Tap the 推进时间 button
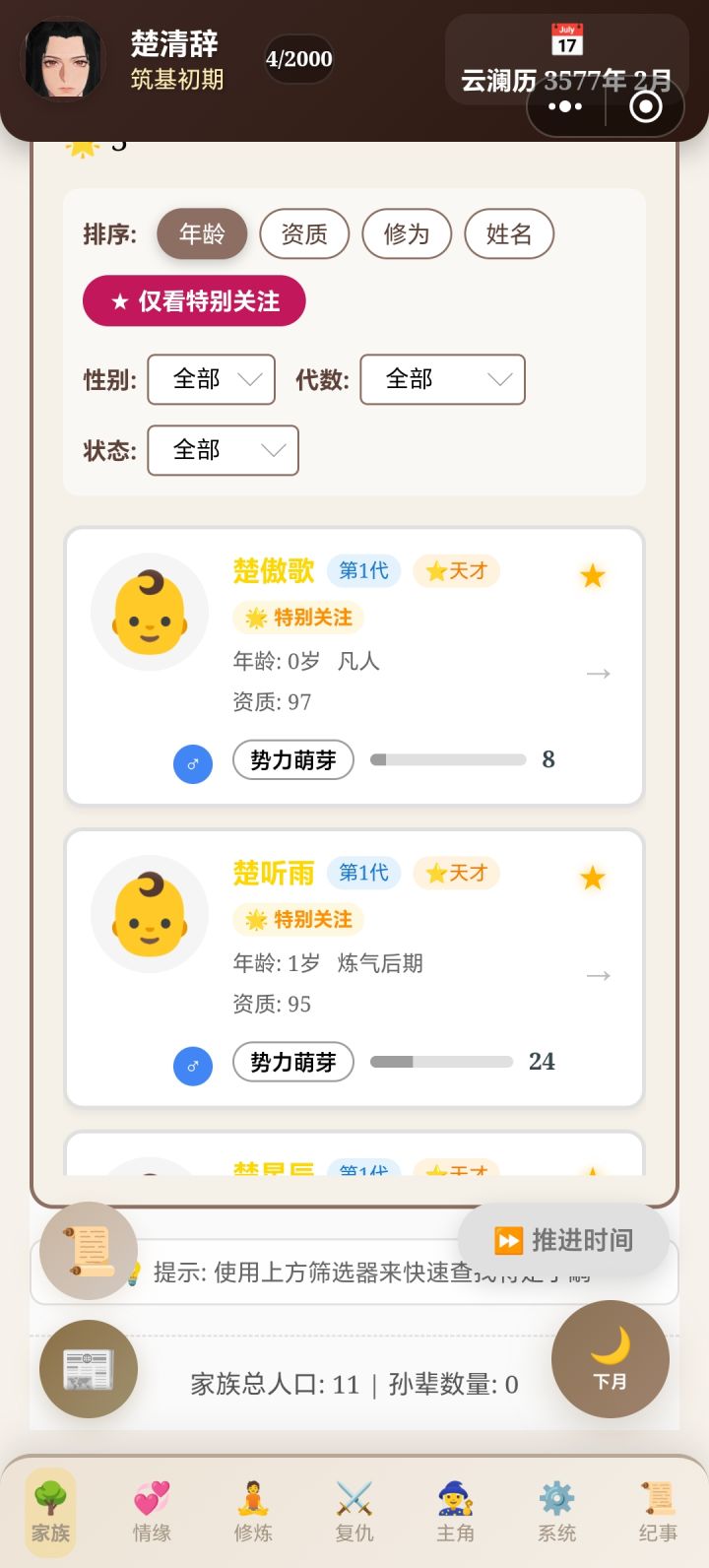 (563, 1240)
